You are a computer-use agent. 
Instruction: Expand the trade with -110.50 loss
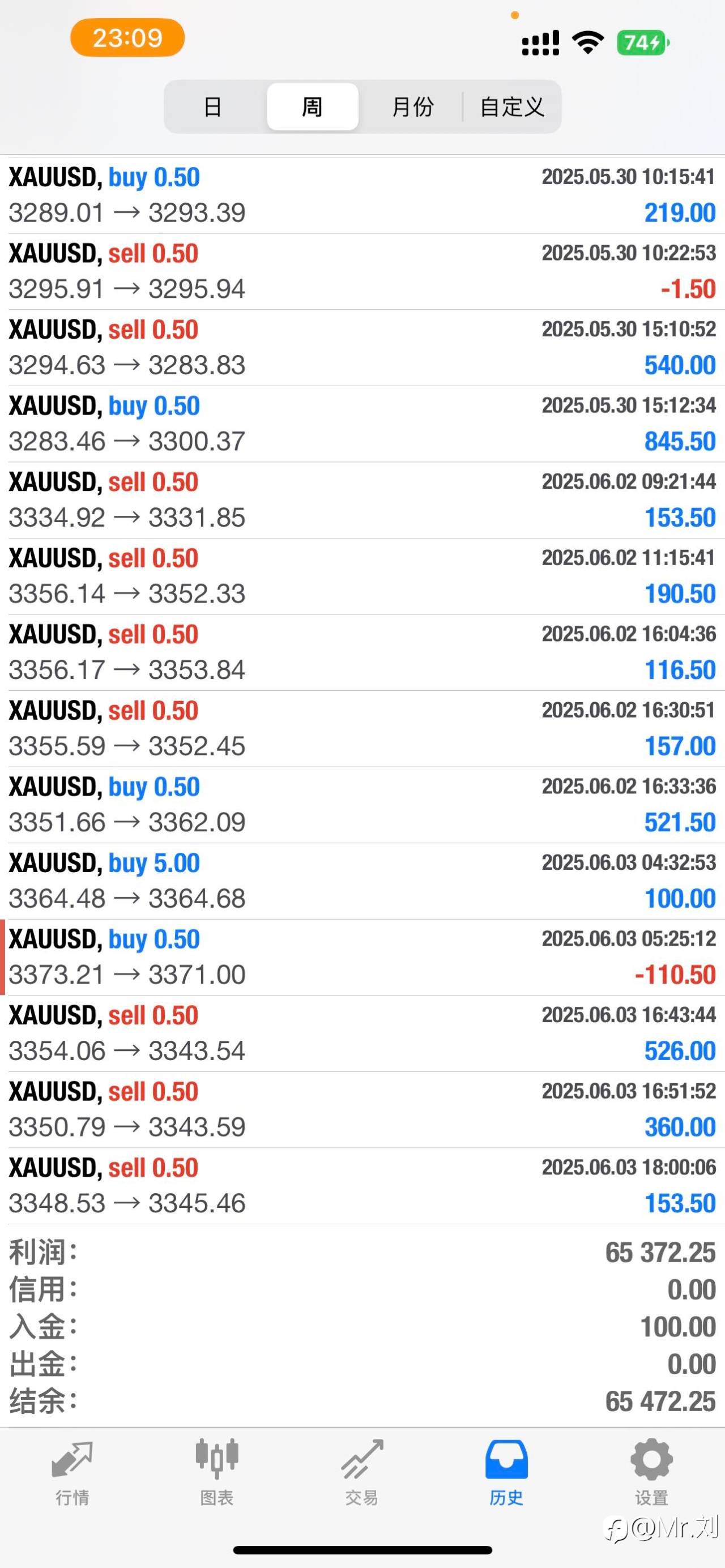tap(362, 957)
